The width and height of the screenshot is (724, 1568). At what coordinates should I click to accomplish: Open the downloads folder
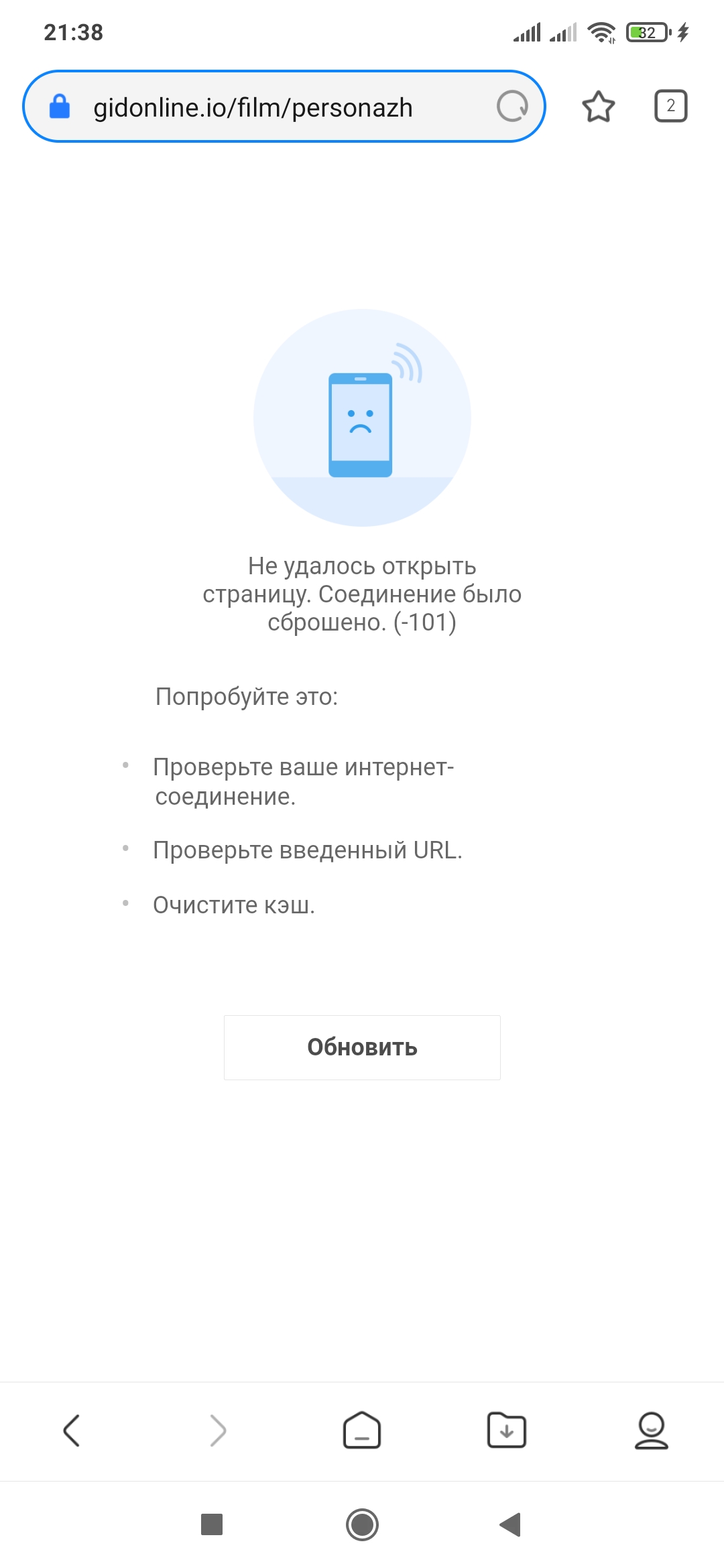(507, 1431)
